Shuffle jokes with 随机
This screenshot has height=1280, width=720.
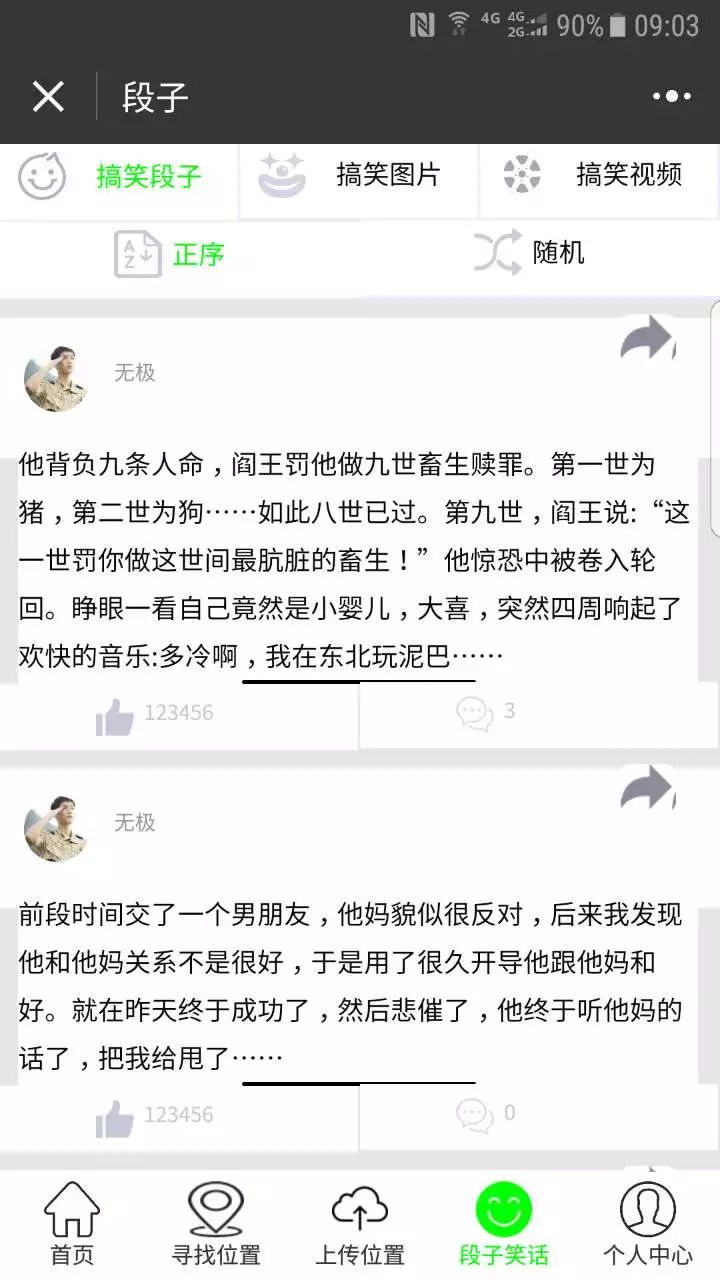point(529,252)
